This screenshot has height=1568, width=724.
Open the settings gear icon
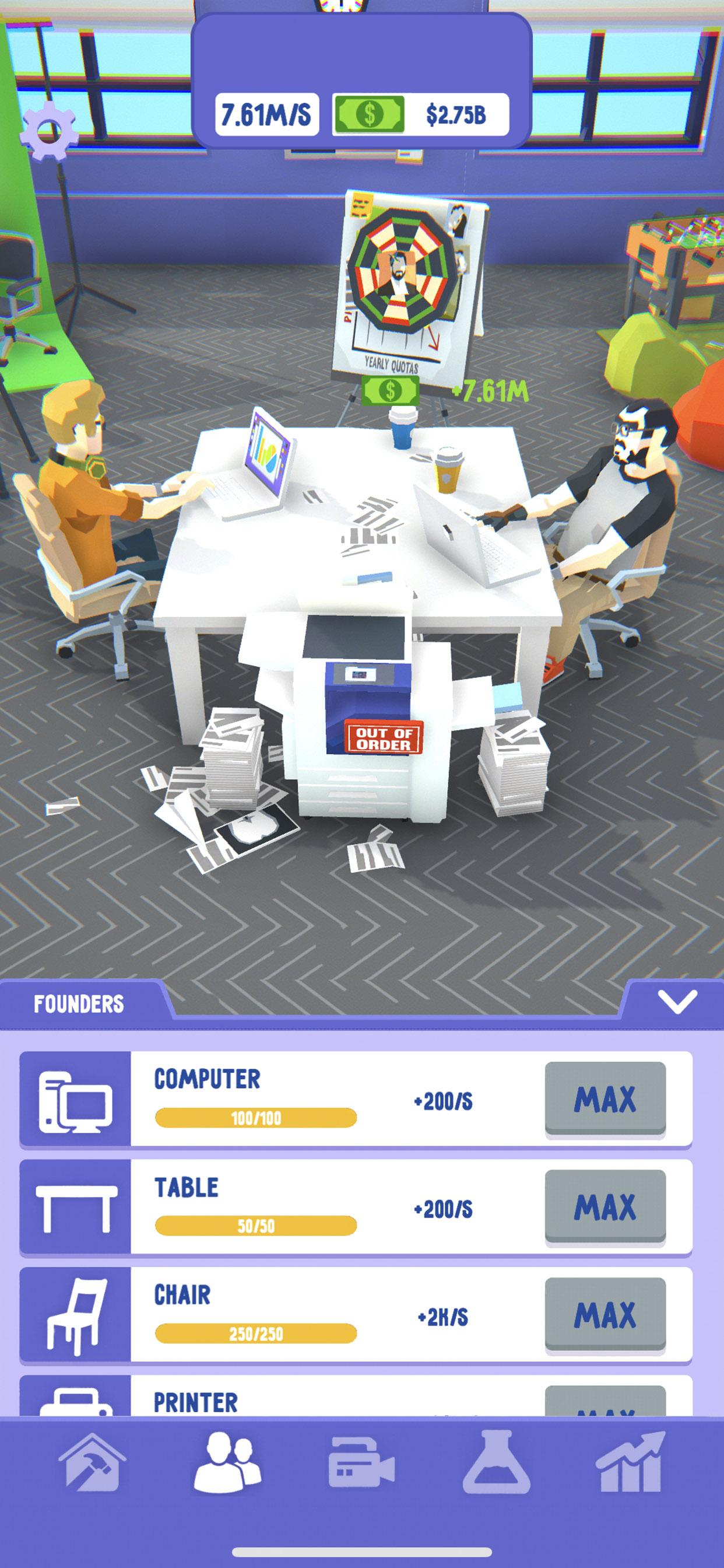point(50,130)
